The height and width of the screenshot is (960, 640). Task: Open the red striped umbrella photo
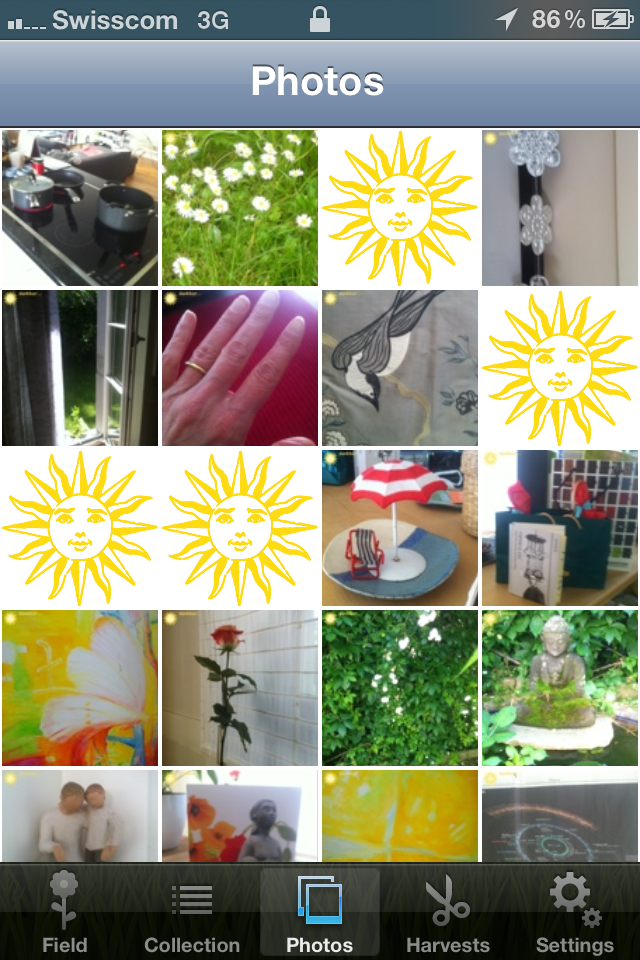pos(400,528)
